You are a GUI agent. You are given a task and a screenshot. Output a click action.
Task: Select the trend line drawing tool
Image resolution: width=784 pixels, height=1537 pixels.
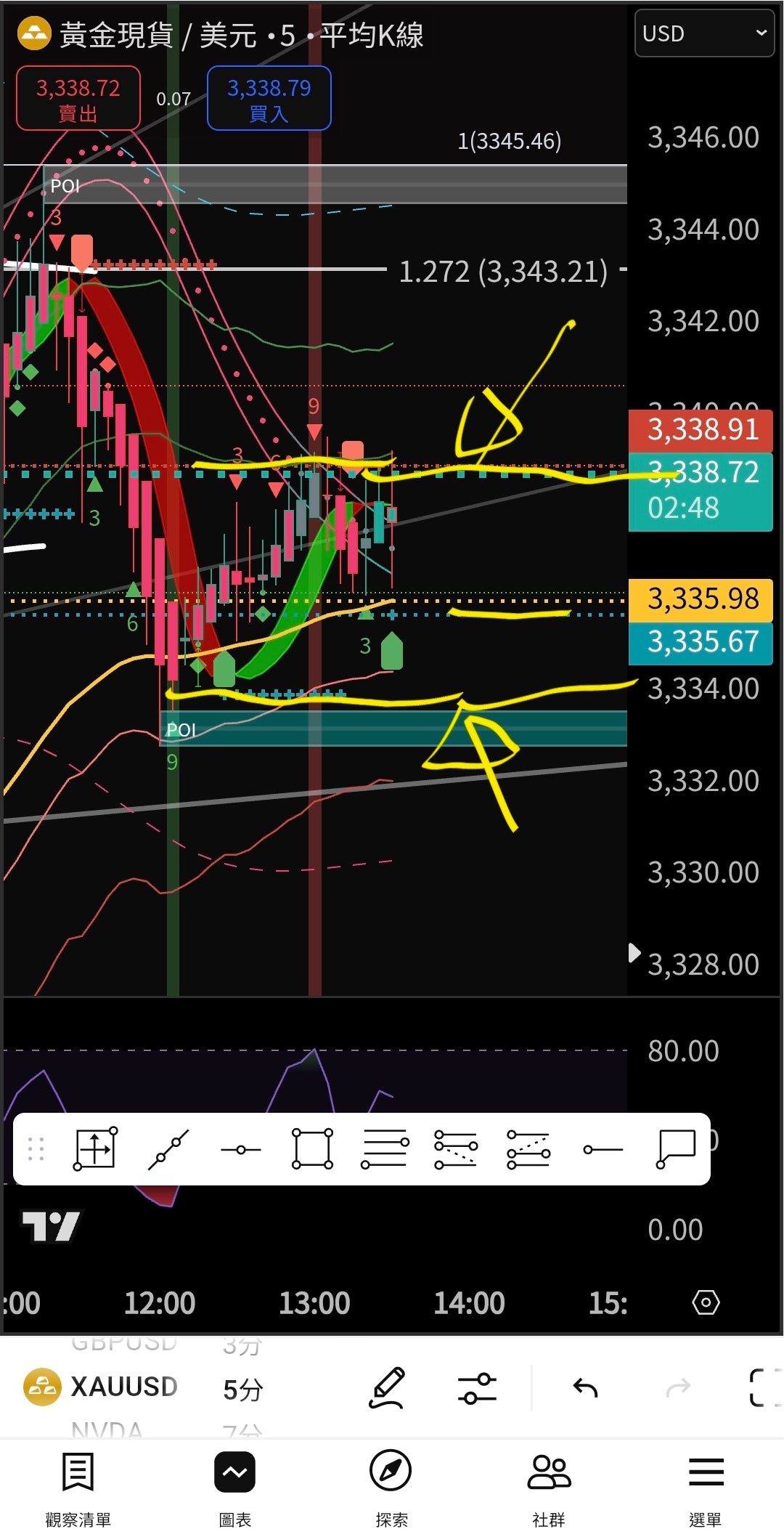(168, 1149)
